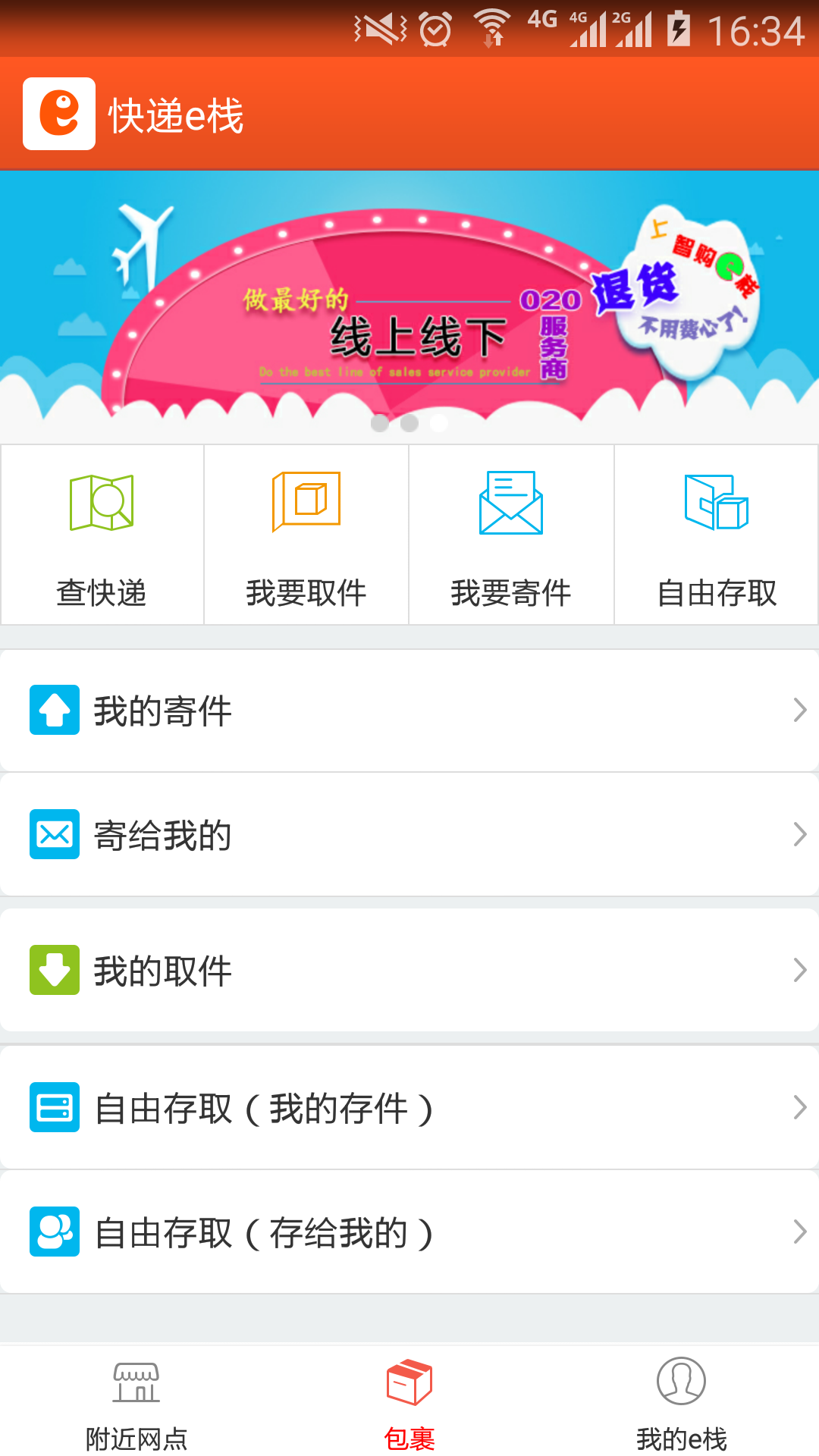
Task: Open 自由存取（存给我的）
Action: click(409, 1232)
